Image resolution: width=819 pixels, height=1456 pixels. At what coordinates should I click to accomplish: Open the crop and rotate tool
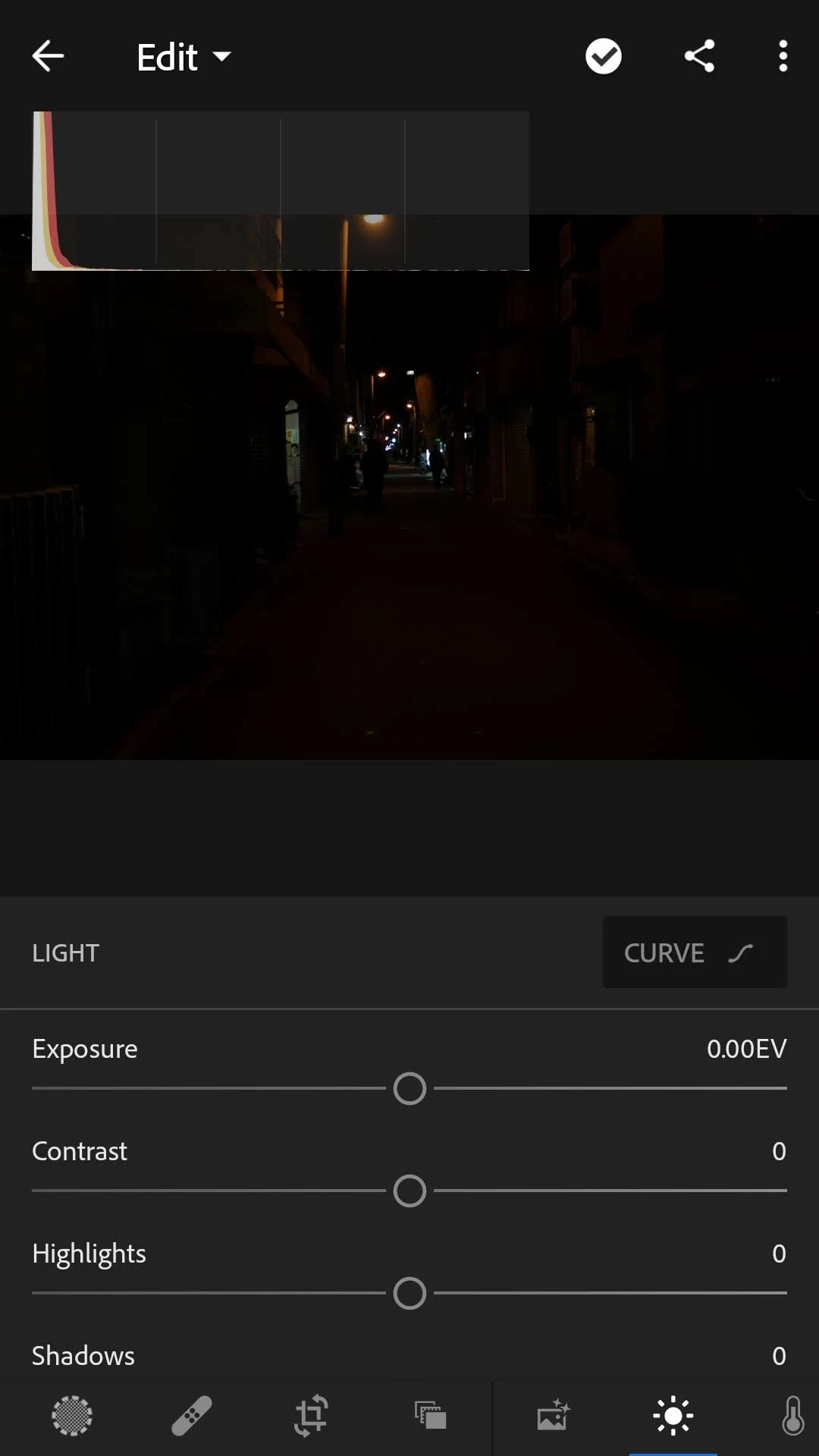311,1416
